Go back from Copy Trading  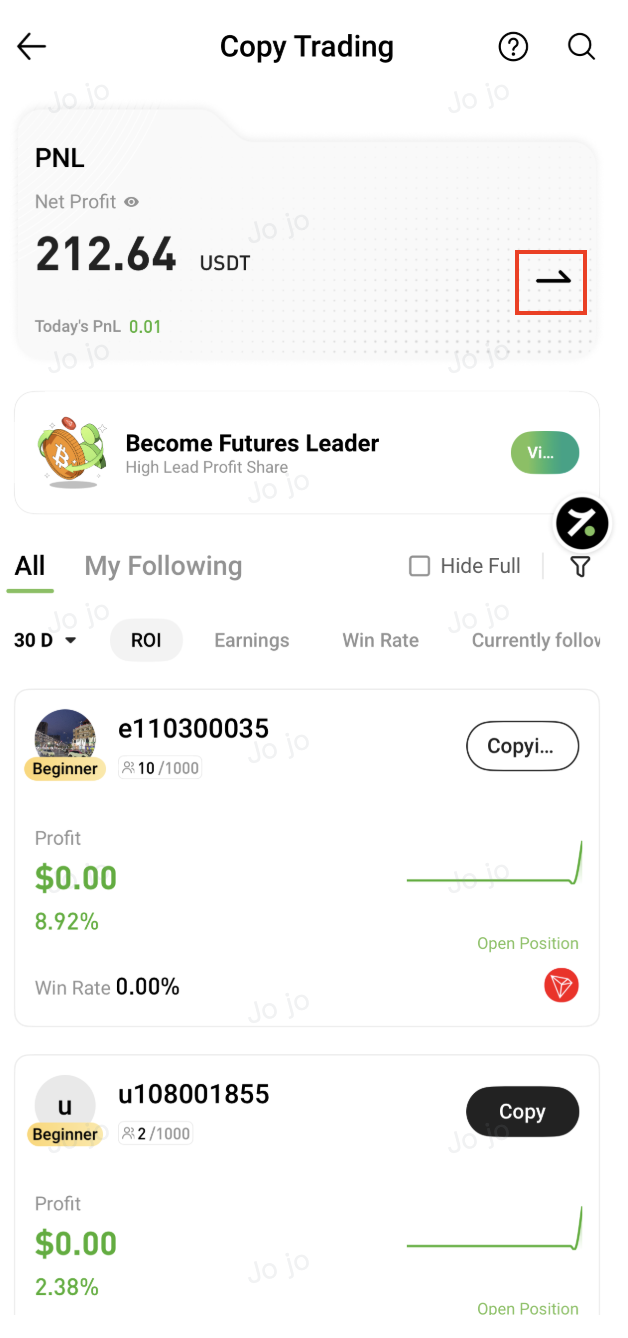(x=32, y=47)
